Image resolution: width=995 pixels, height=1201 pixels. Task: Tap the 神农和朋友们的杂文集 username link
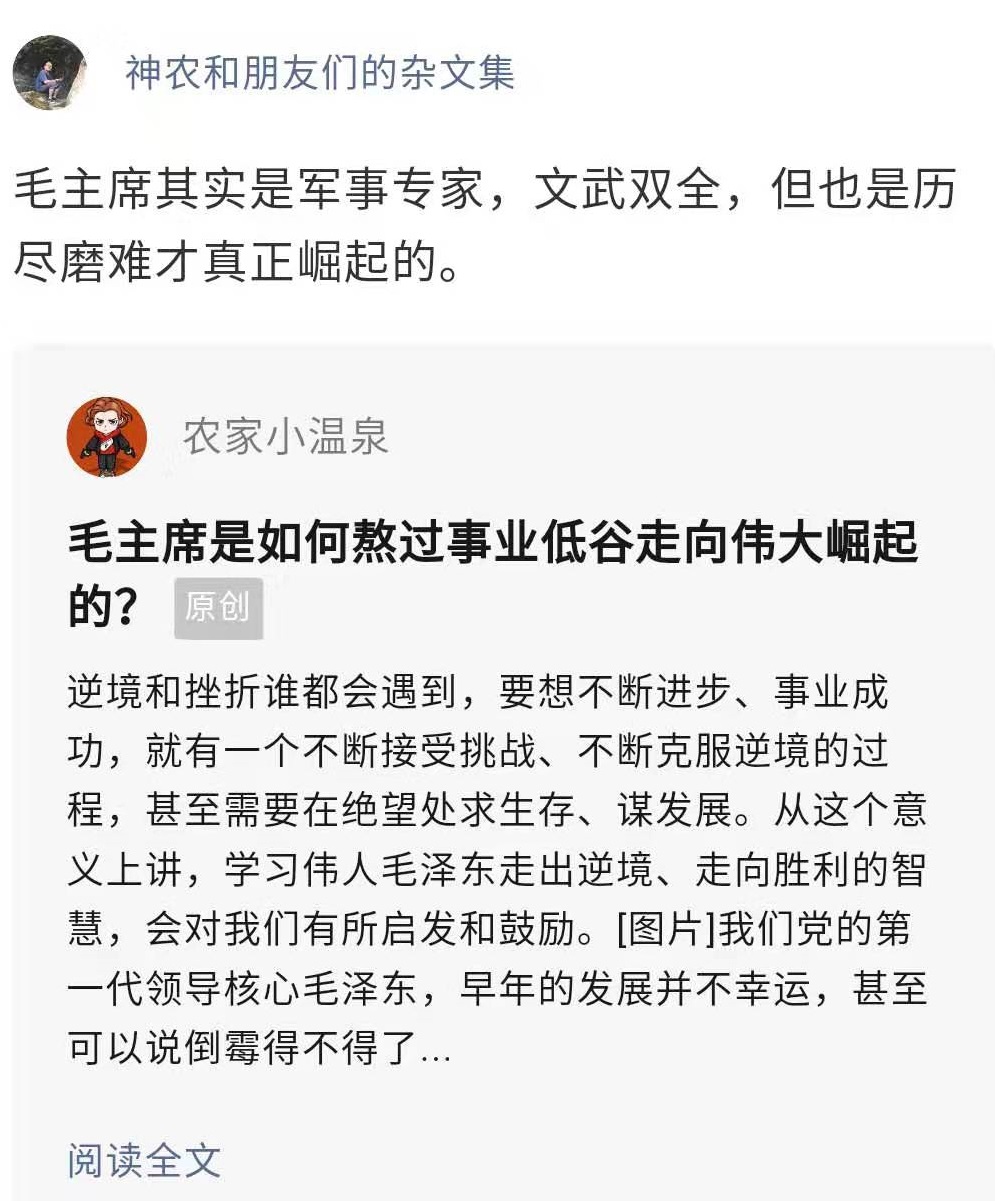[320, 73]
